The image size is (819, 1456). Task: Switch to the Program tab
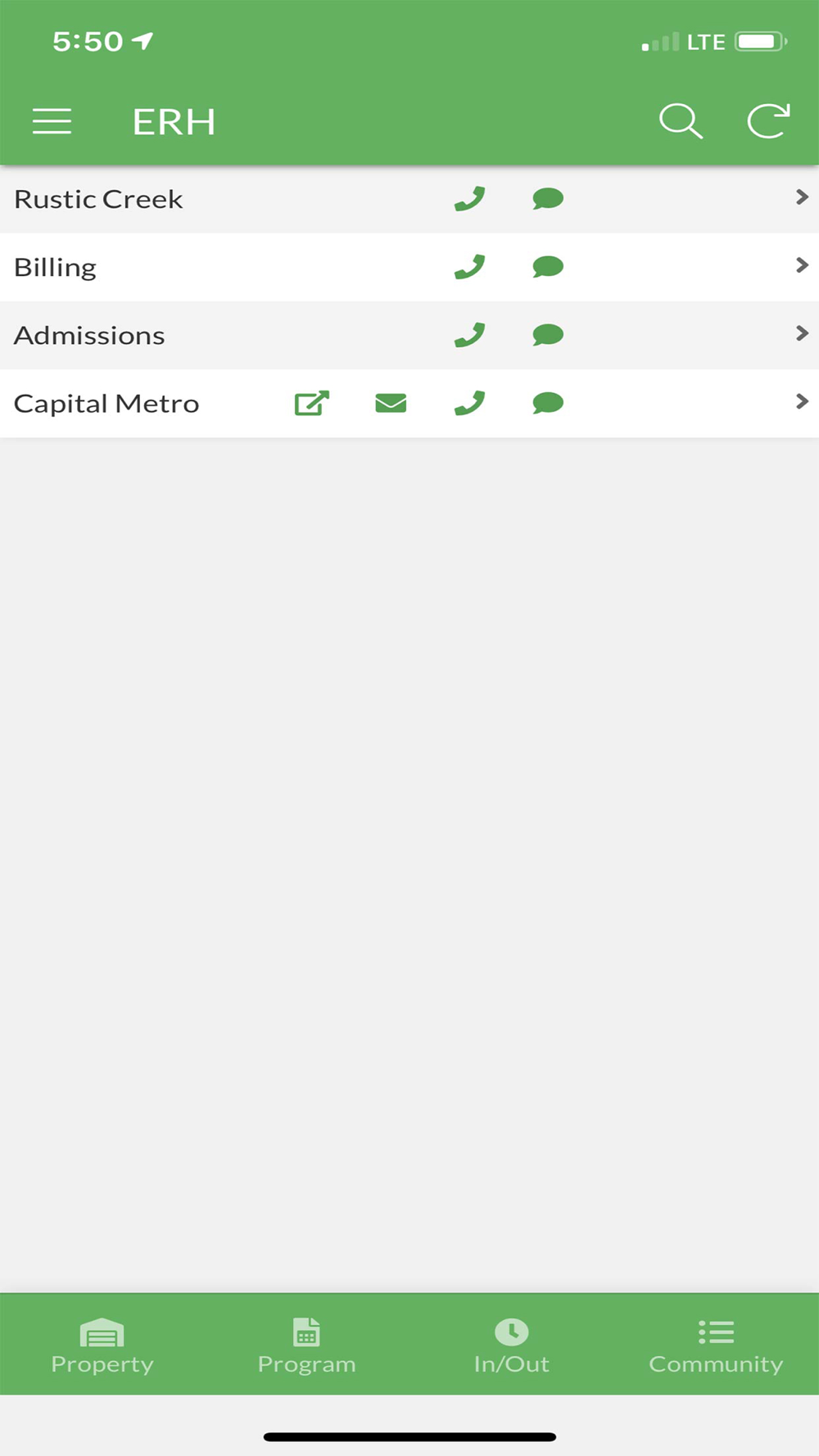point(307,1345)
